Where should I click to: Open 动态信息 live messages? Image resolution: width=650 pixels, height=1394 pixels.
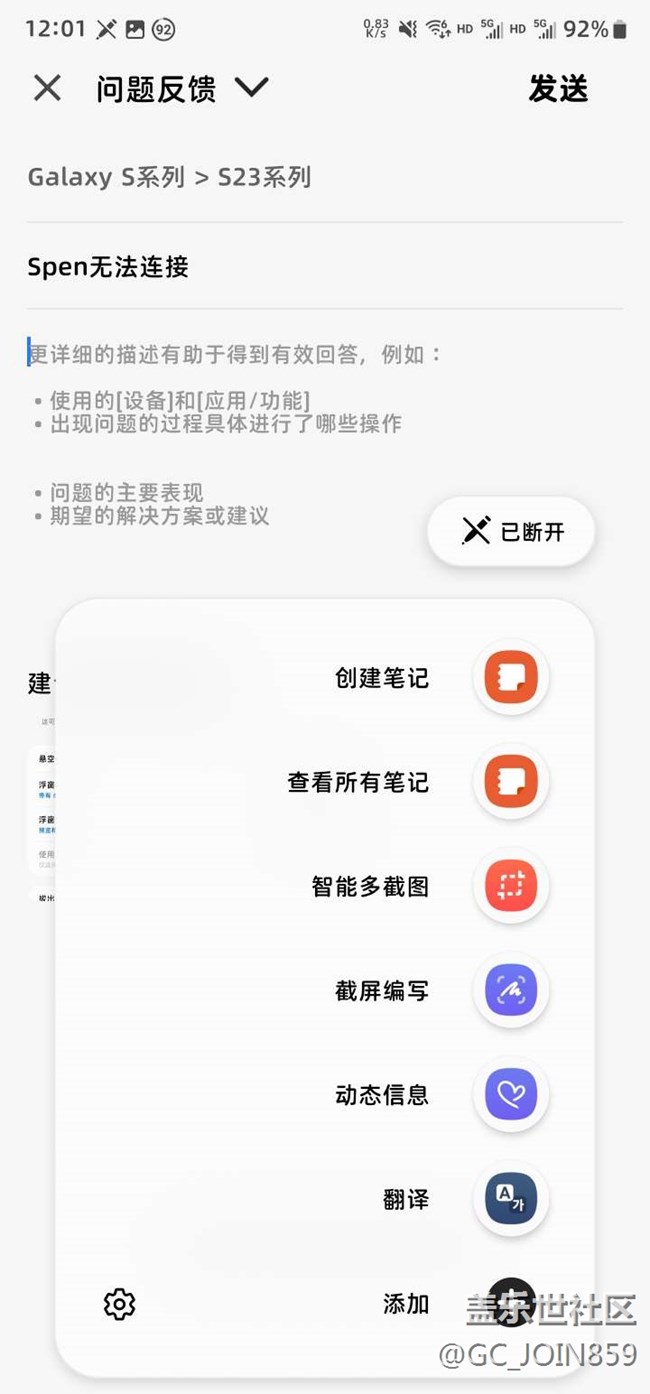(x=511, y=1095)
